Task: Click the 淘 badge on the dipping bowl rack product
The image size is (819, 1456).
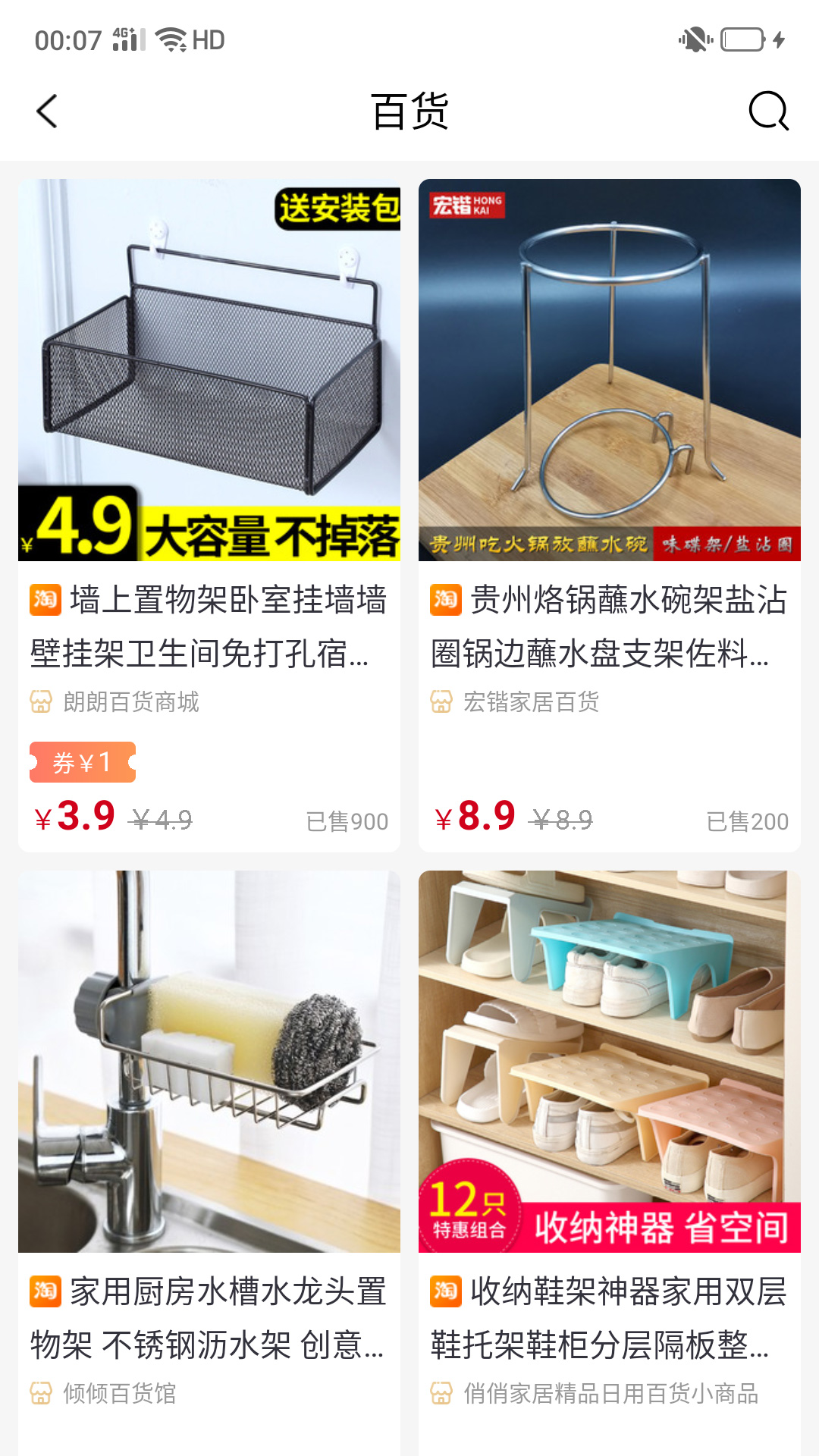Action: (x=444, y=599)
